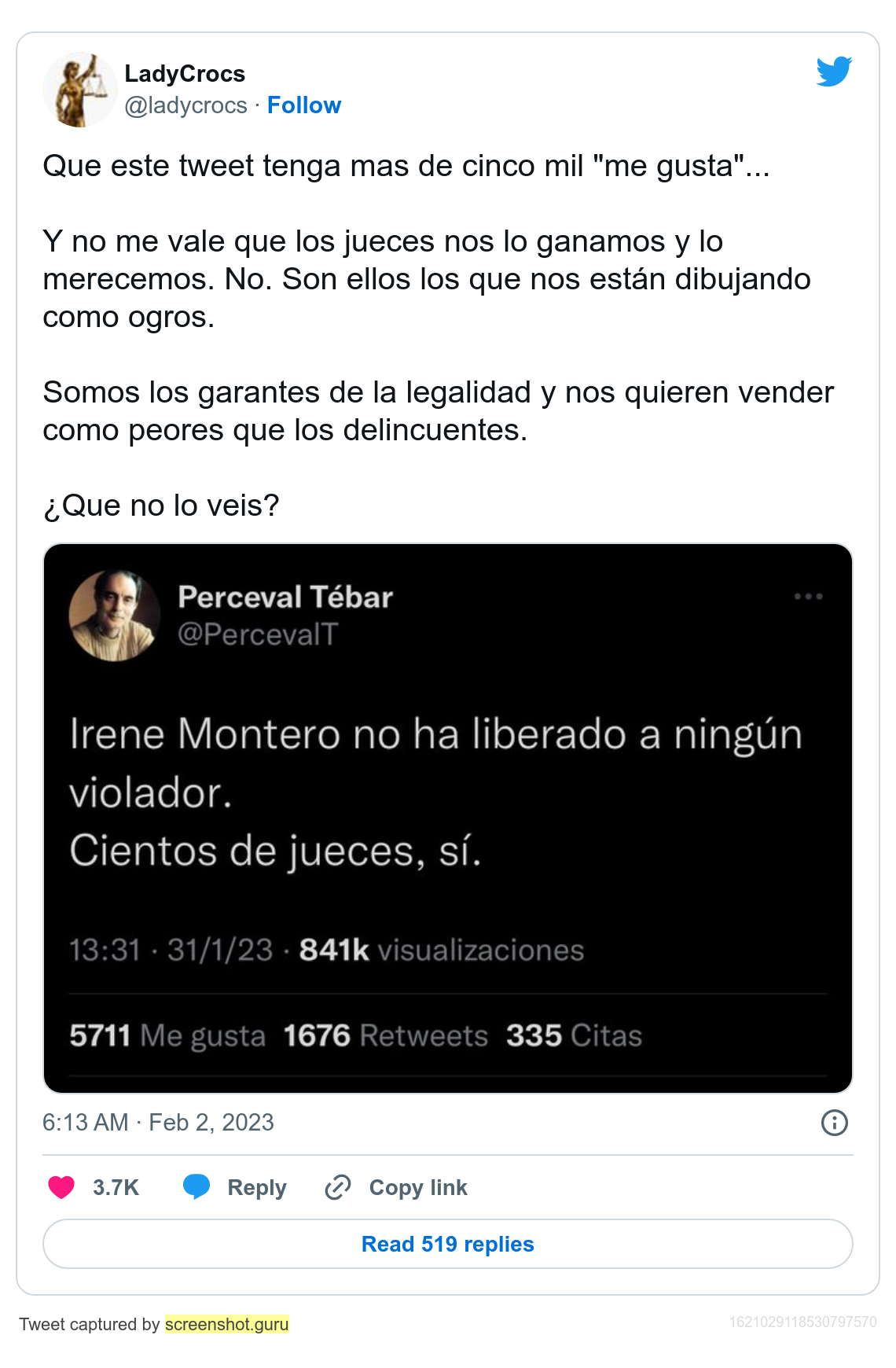Open the @ladycrocs handle
The width and height of the screenshot is (896, 1368).
point(186,105)
